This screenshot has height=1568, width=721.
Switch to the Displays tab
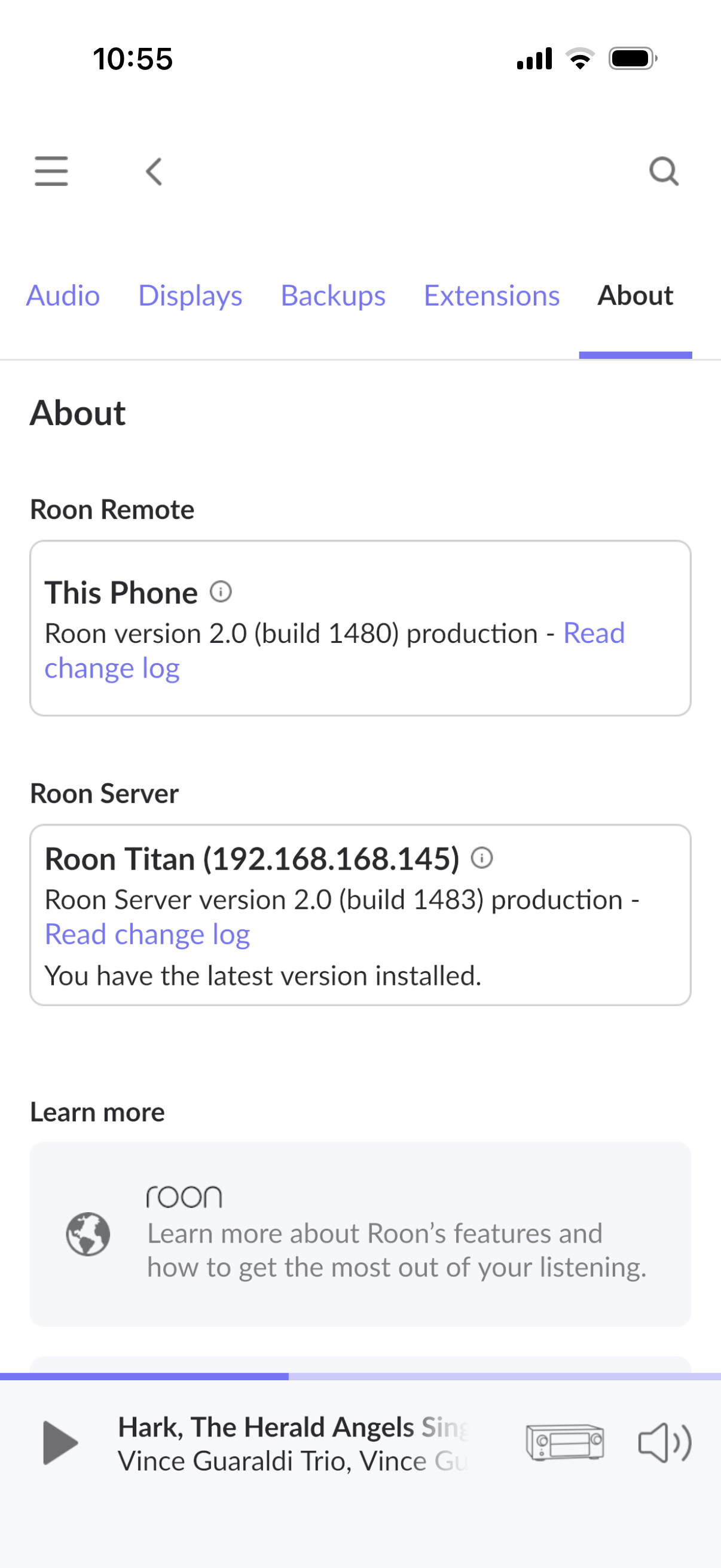click(191, 296)
